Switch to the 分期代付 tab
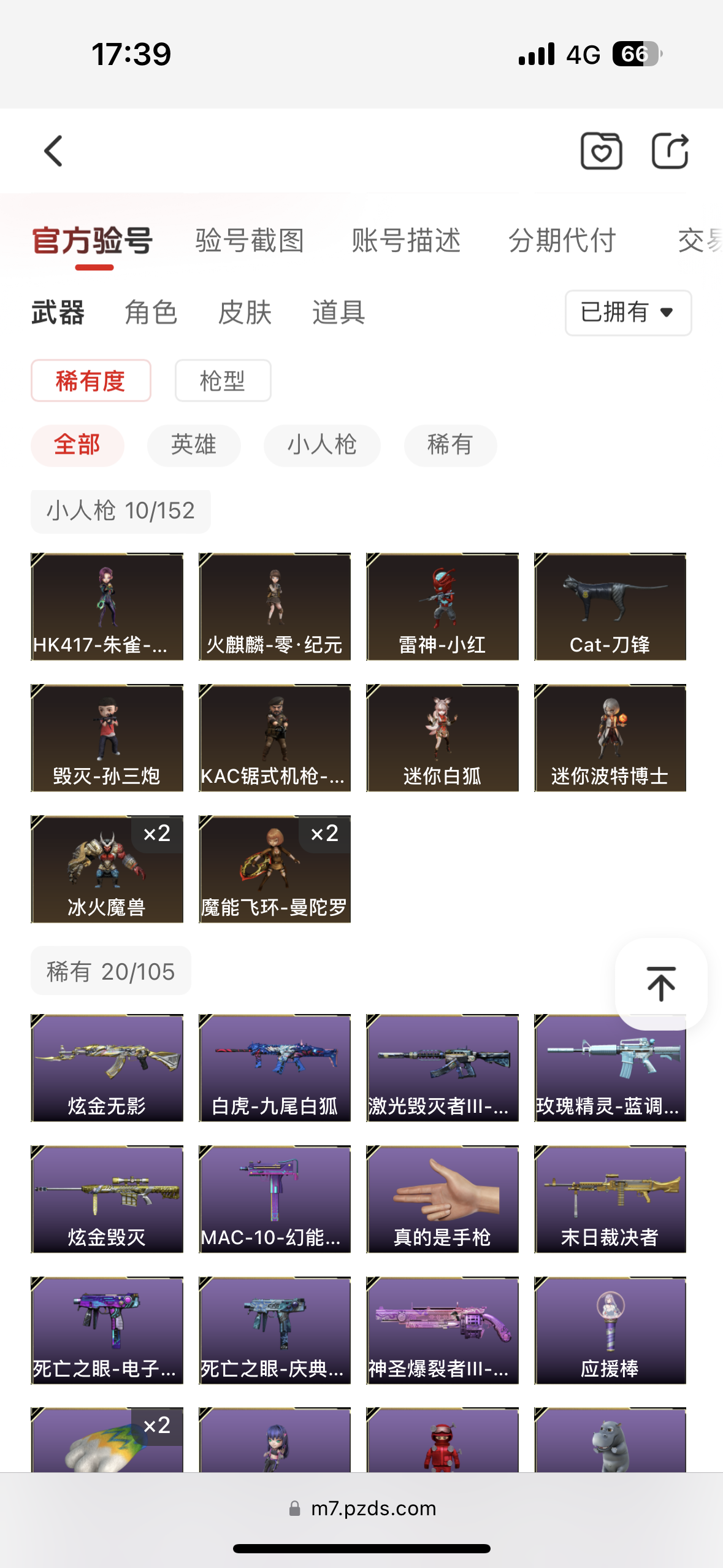This screenshot has height=1568, width=723. click(x=562, y=240)
